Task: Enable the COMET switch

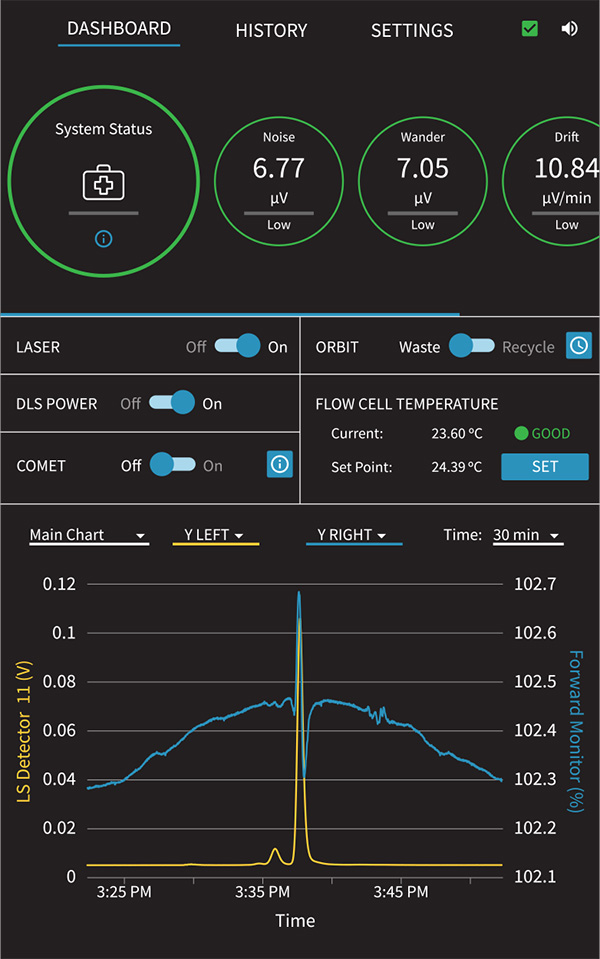Action: pos(172,465)
